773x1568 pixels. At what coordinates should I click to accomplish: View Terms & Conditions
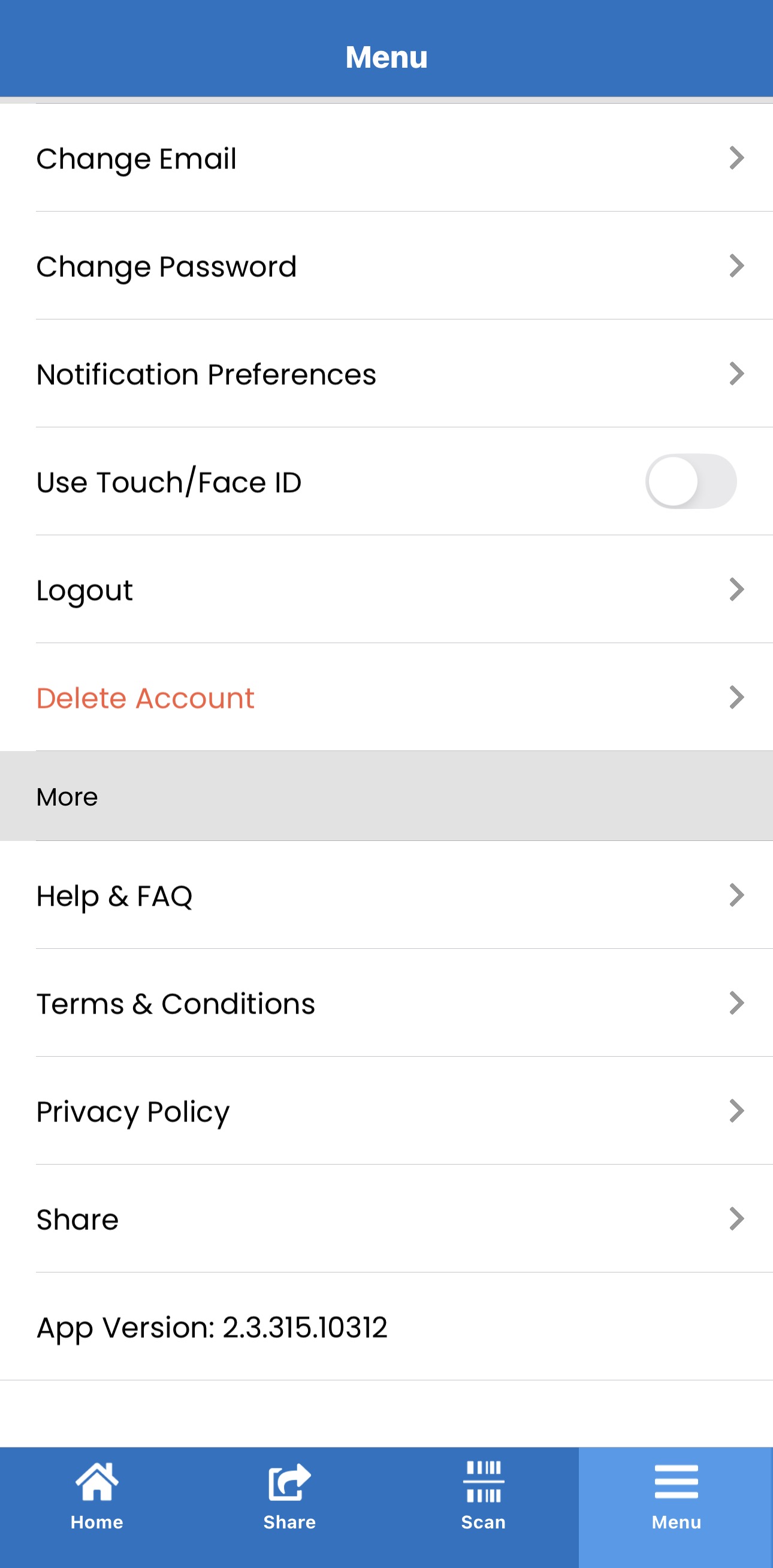pos(386,1003)
